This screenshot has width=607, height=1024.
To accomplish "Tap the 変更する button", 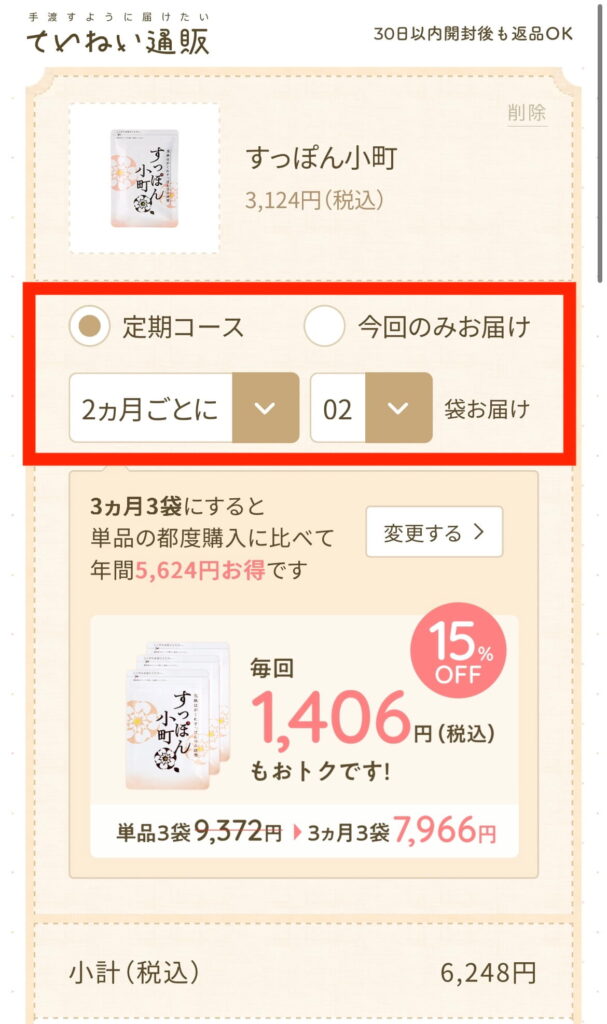I will tap(434, 532).
